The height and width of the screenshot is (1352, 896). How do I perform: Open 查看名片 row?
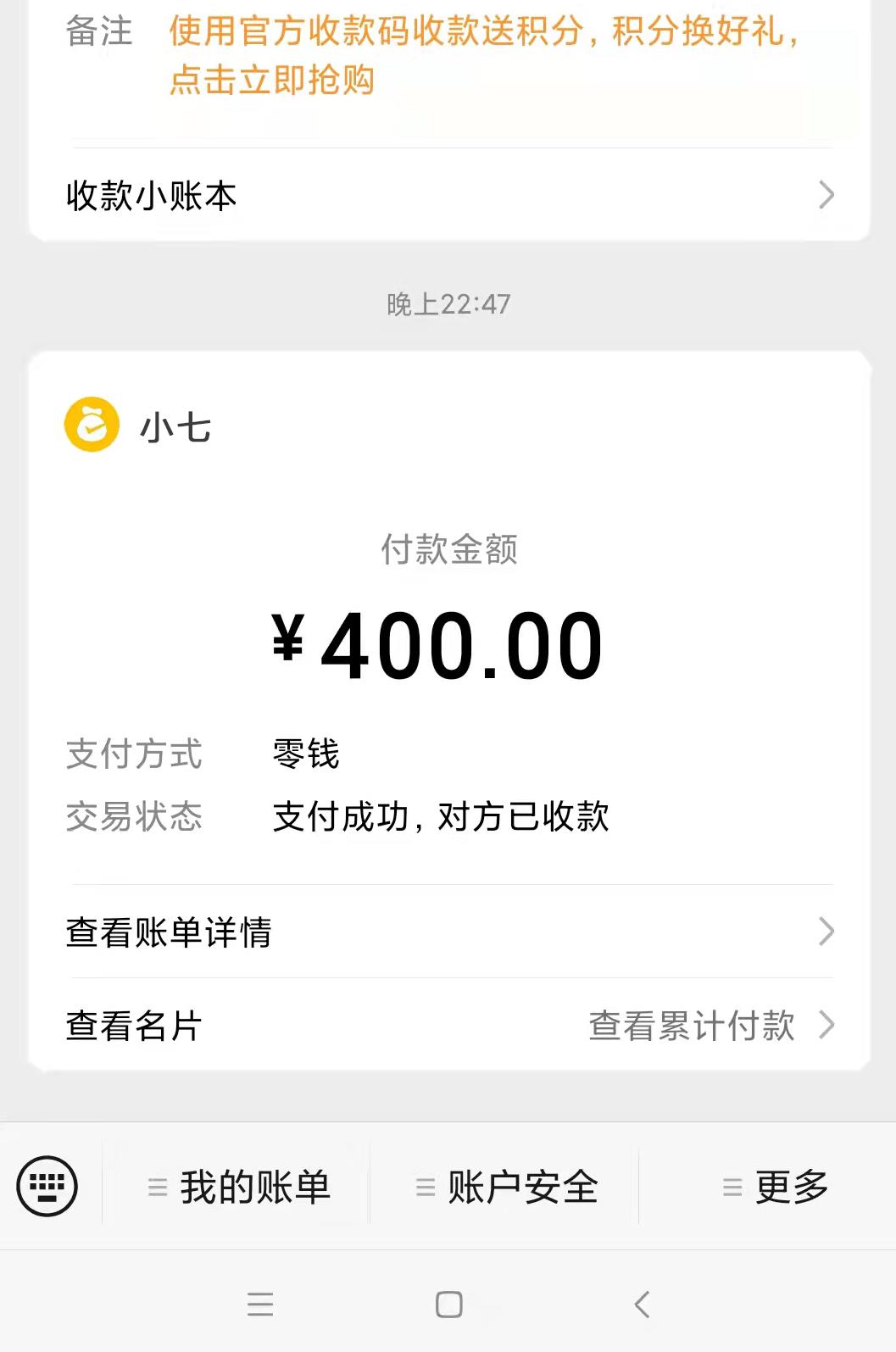[x=254, y=1026]
